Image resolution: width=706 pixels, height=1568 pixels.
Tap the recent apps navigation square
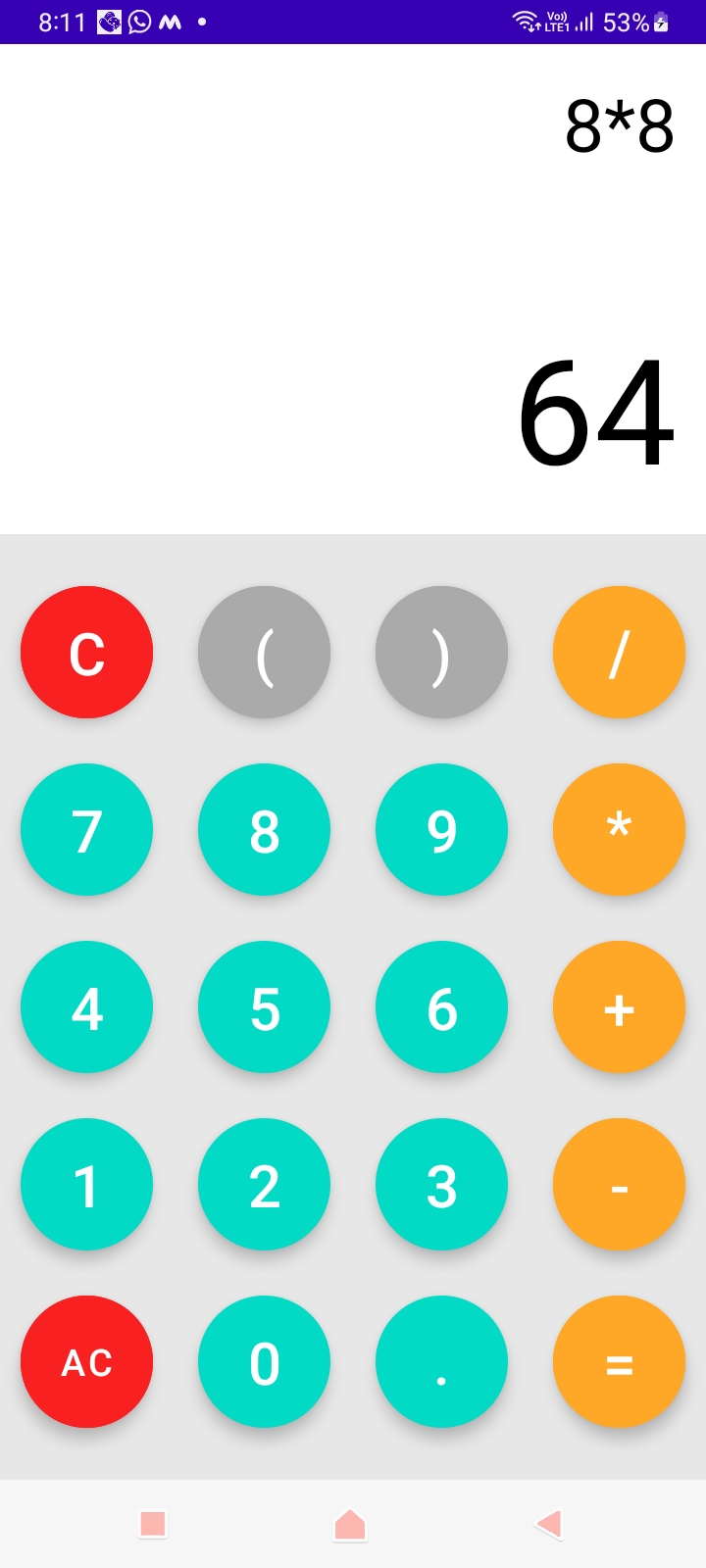click(x=153, y=1524)
